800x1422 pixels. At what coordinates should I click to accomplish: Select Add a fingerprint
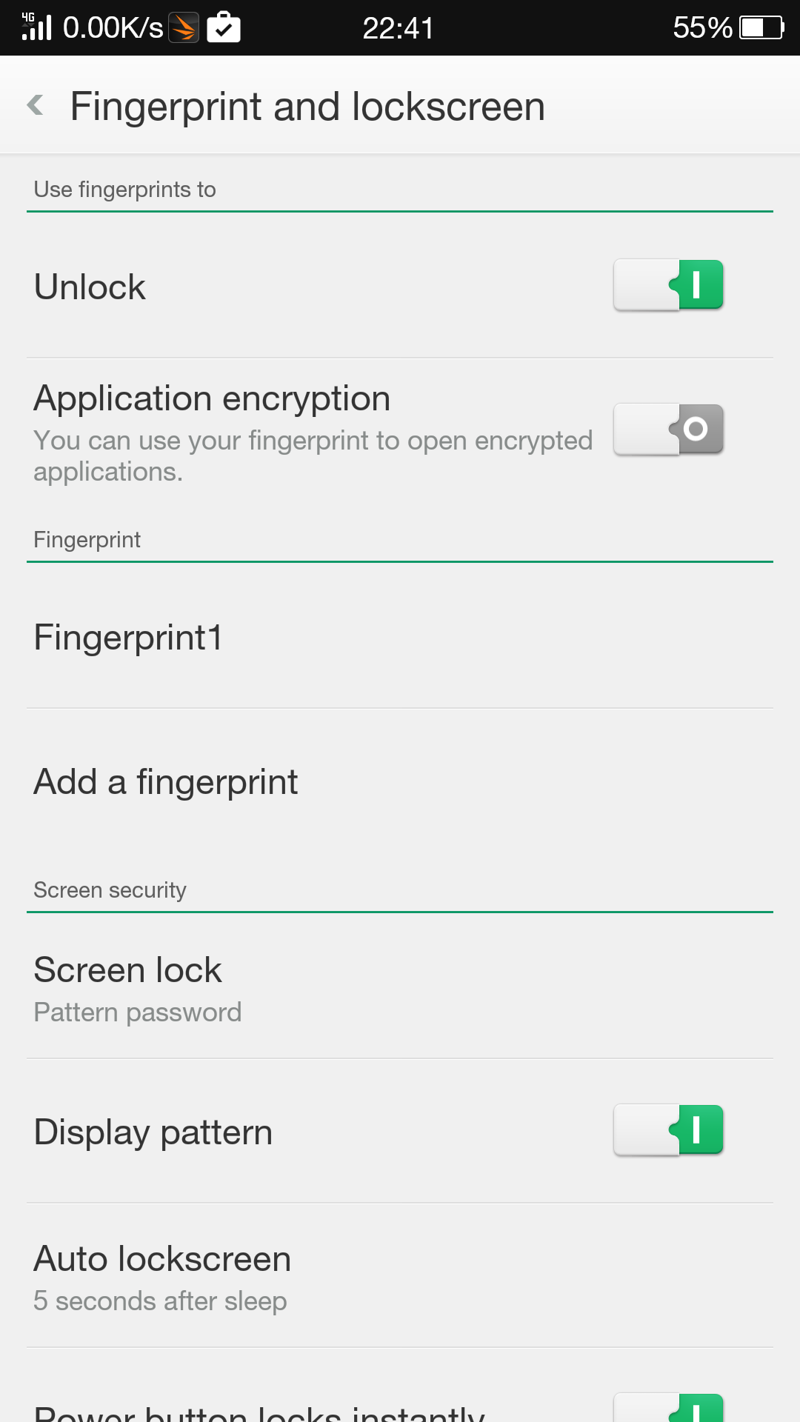click(400, 782)
